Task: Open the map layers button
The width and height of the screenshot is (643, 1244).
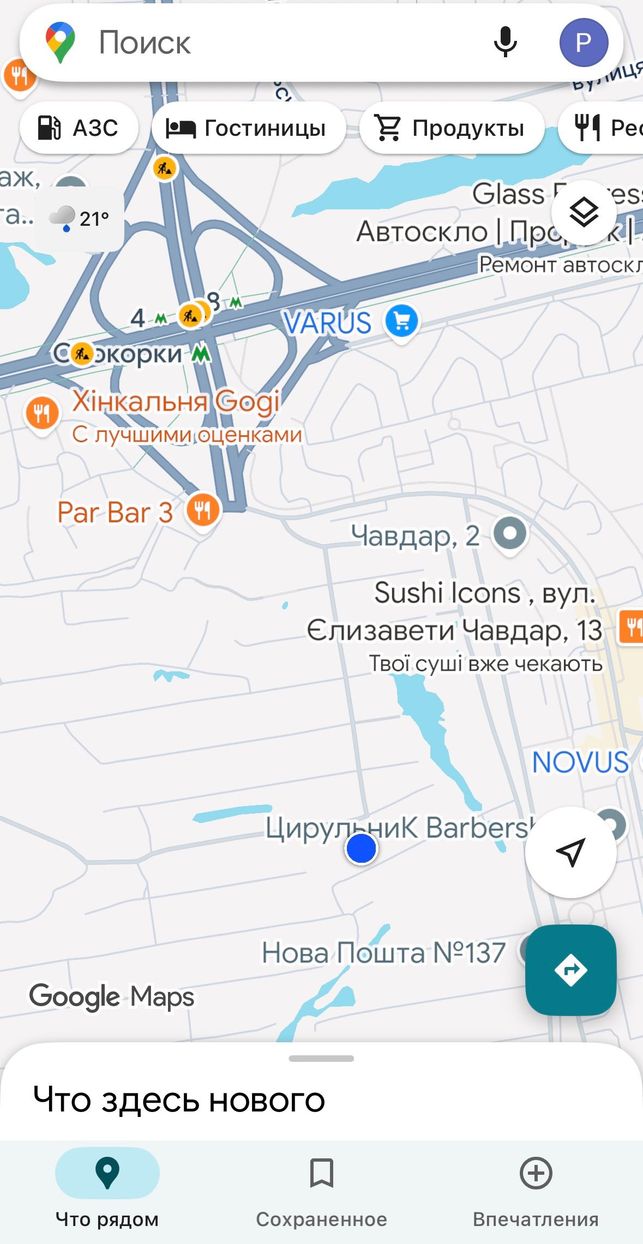Action: pyautogui.click(x=585, y=212)
